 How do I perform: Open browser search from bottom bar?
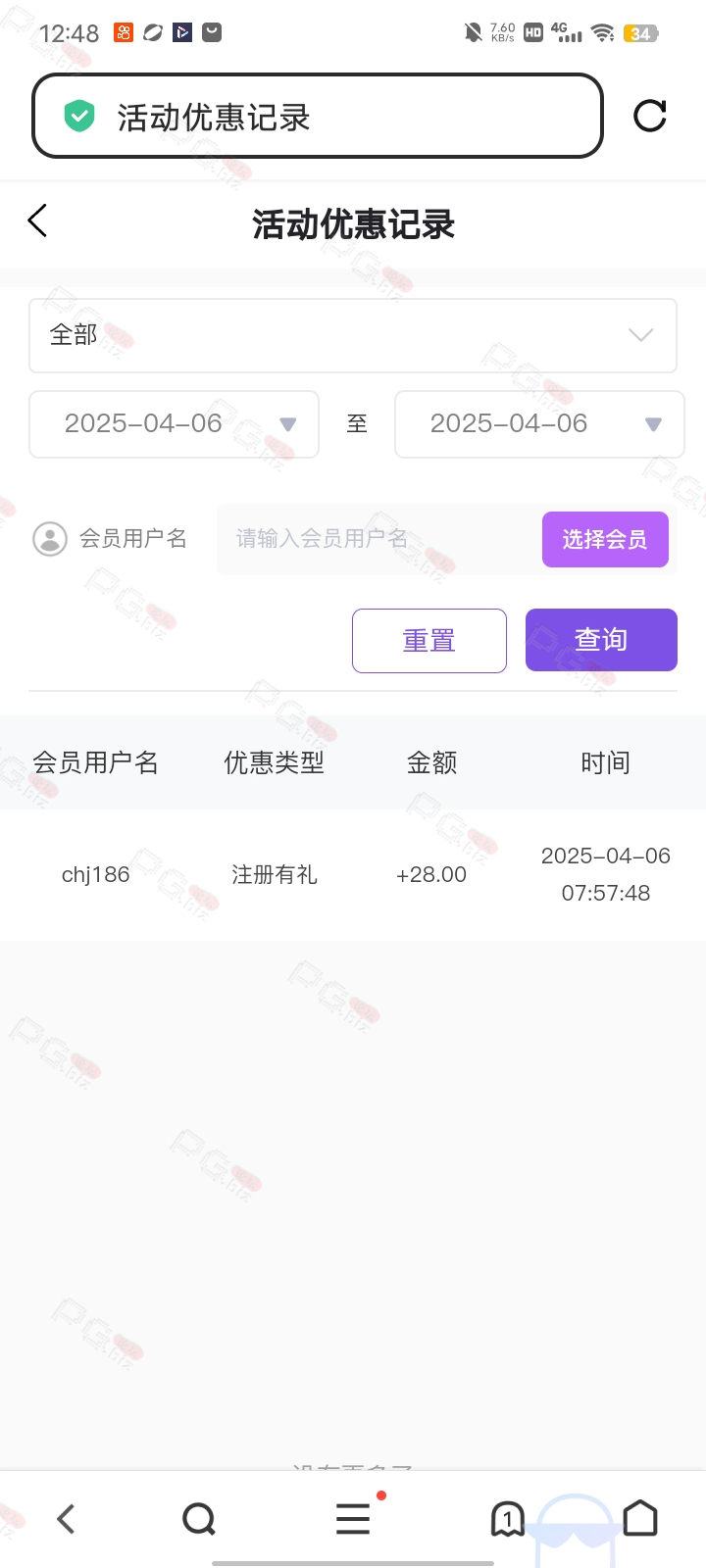[199, 1519]
